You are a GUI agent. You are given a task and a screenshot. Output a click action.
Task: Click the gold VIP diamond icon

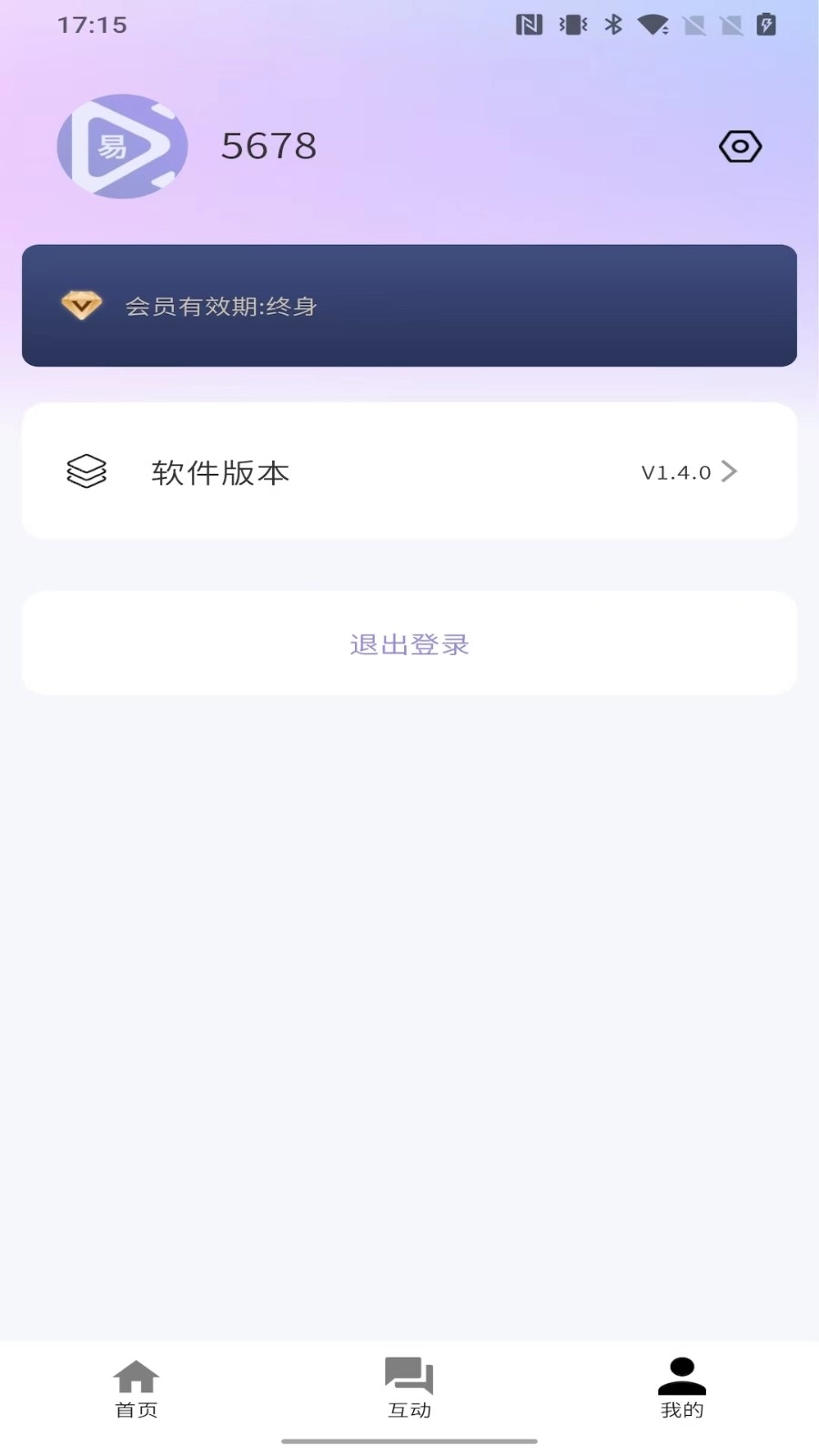[x=82, y=306]
